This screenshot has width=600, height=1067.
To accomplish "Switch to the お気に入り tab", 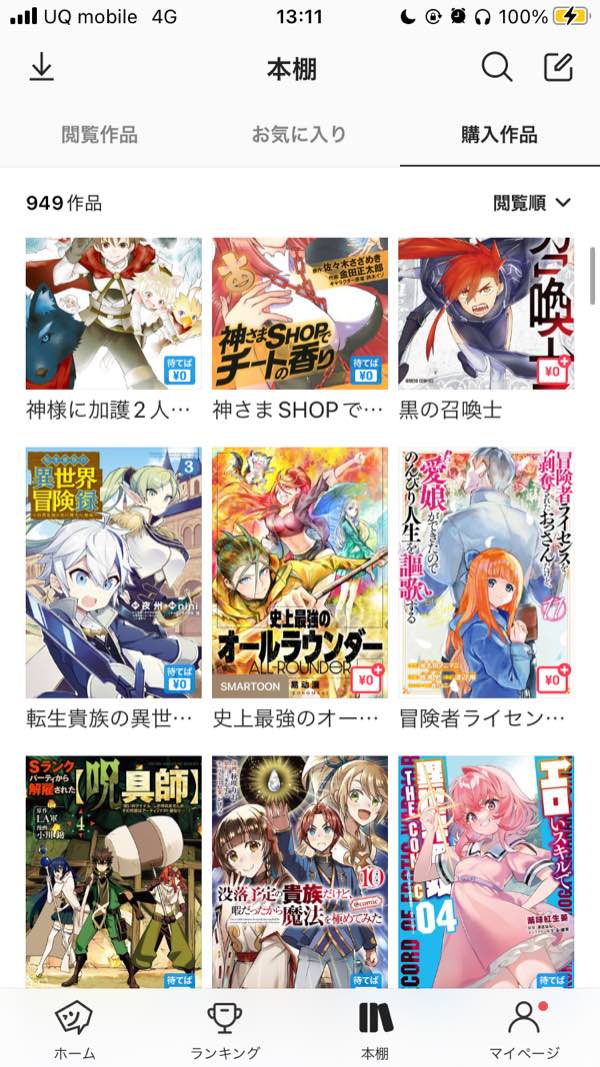I will pos(299,134).
